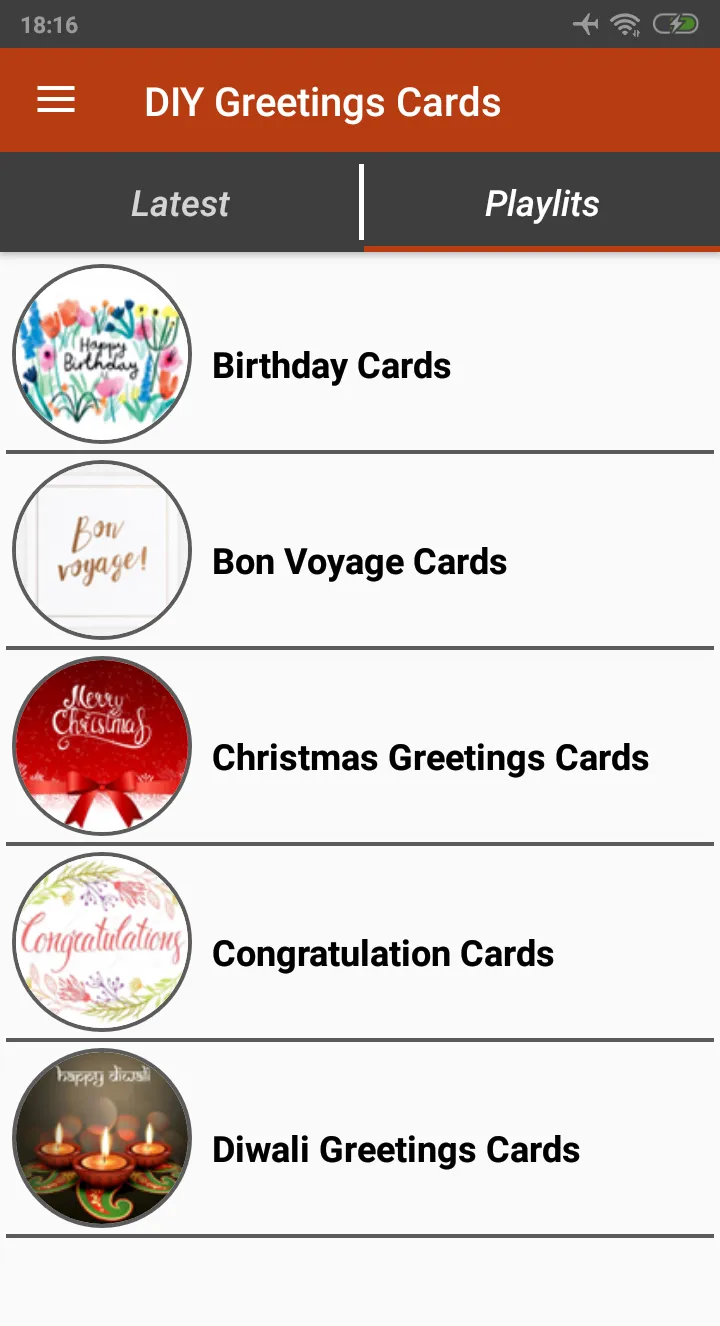View the Diwali Greetings Cards playlist
720x1326 pixels.
point(360,1139)
